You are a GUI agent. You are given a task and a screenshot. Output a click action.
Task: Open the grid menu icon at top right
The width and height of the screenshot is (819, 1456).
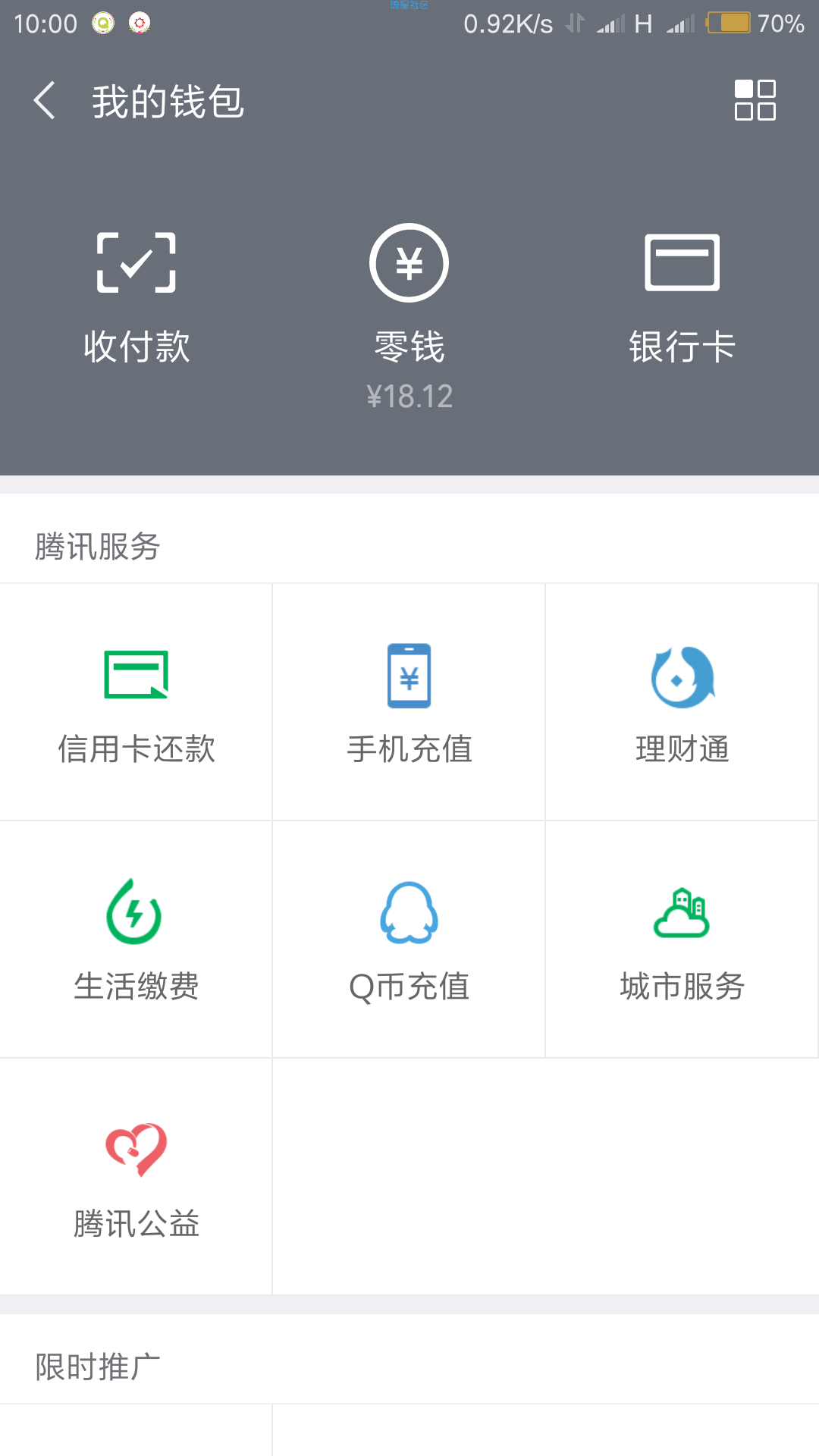click(x=755, y=100)
